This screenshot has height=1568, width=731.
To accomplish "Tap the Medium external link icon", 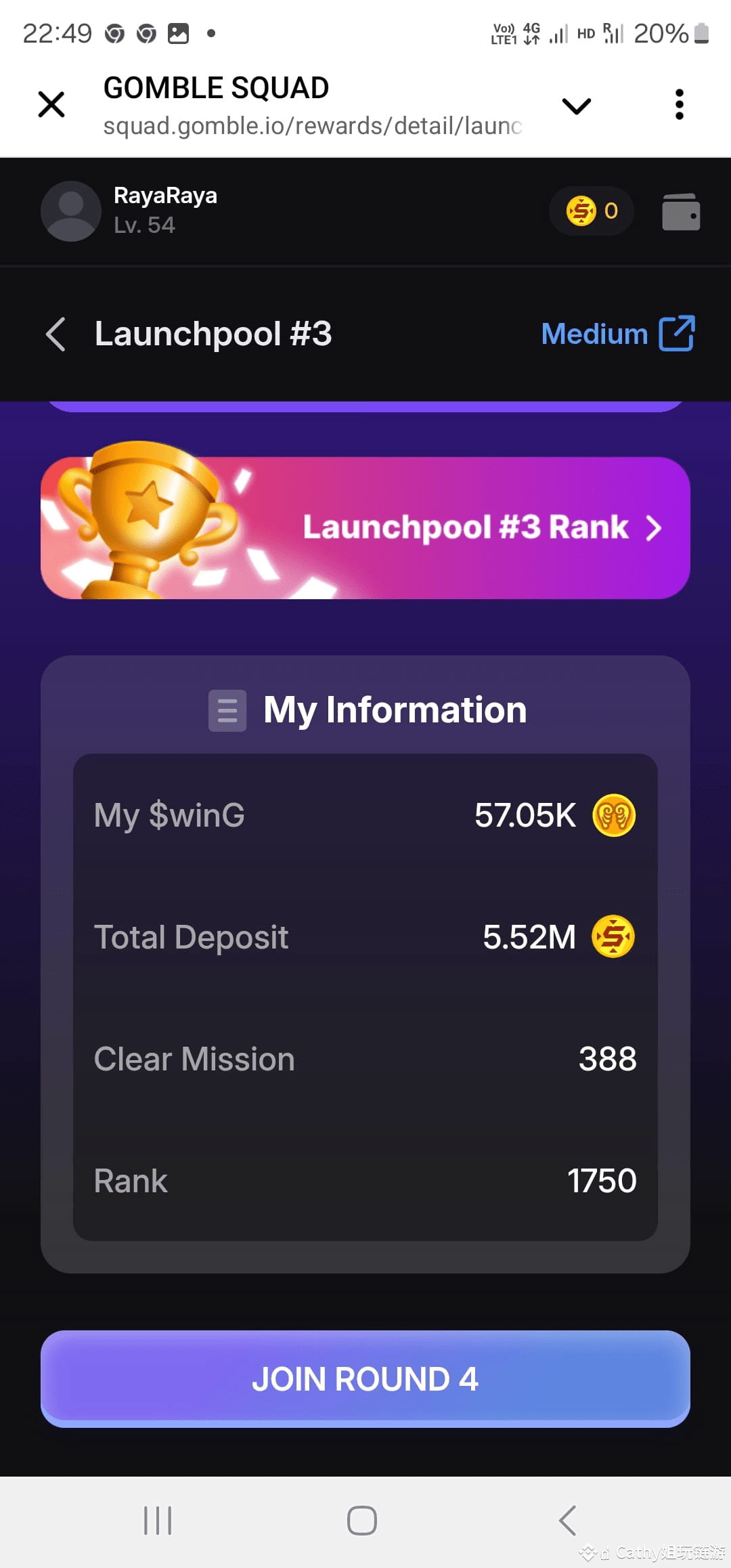I will coord(678,333).
